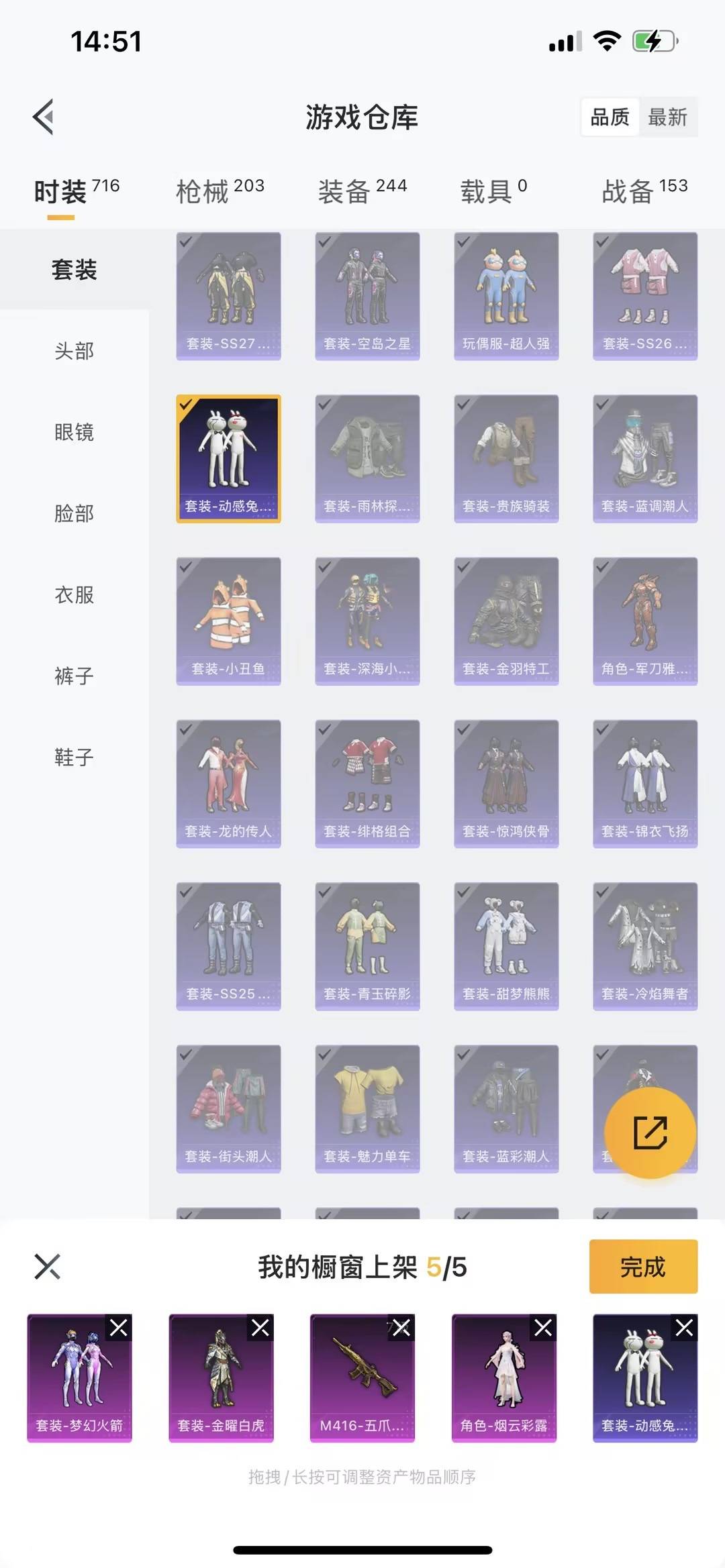Sort items by 最新
The height and width of the screenshot is (1568, 725).
pos(667,117)
